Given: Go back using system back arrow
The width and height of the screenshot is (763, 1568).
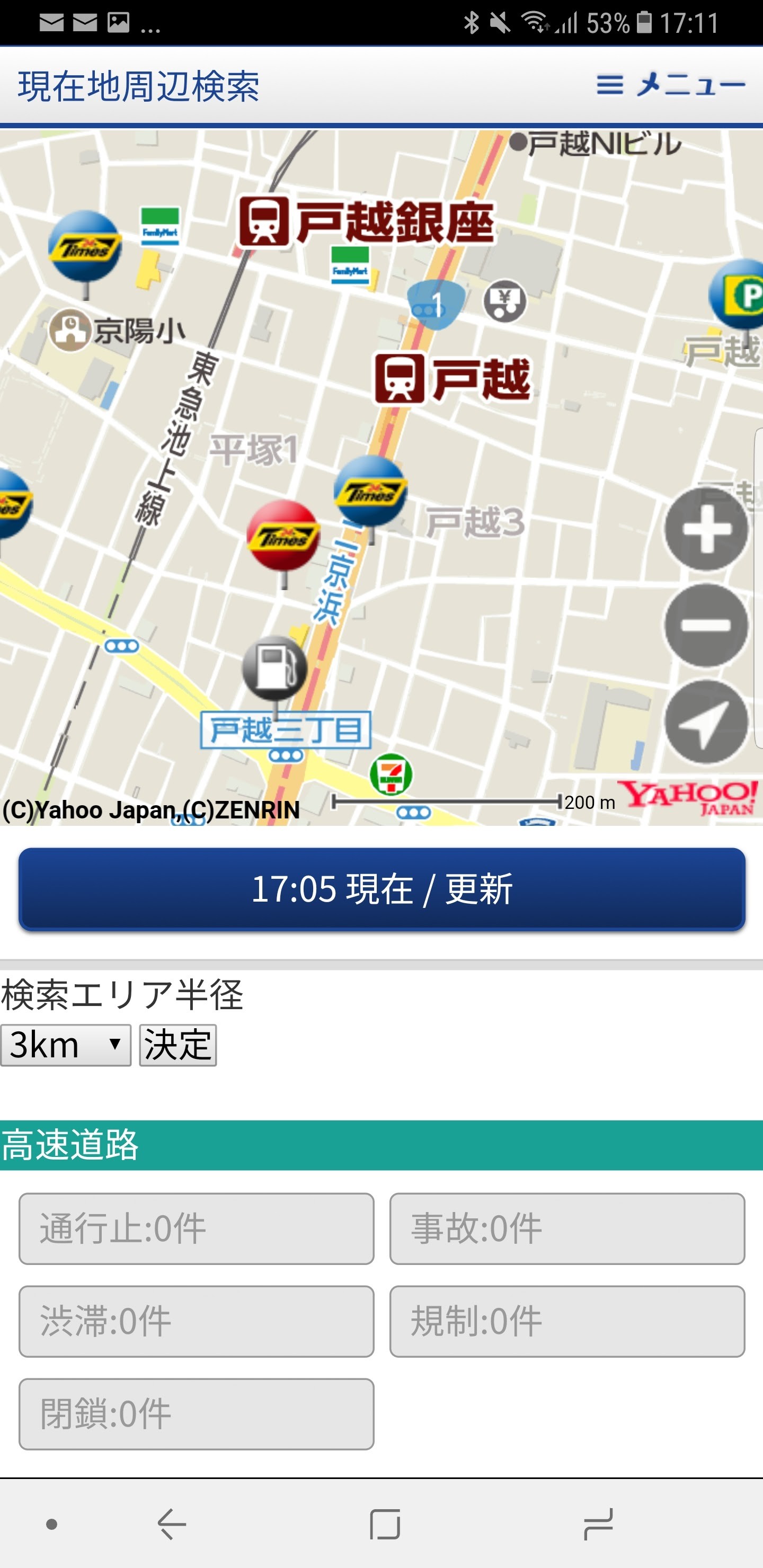Looking at the screenshot, I should [172, 1524].
